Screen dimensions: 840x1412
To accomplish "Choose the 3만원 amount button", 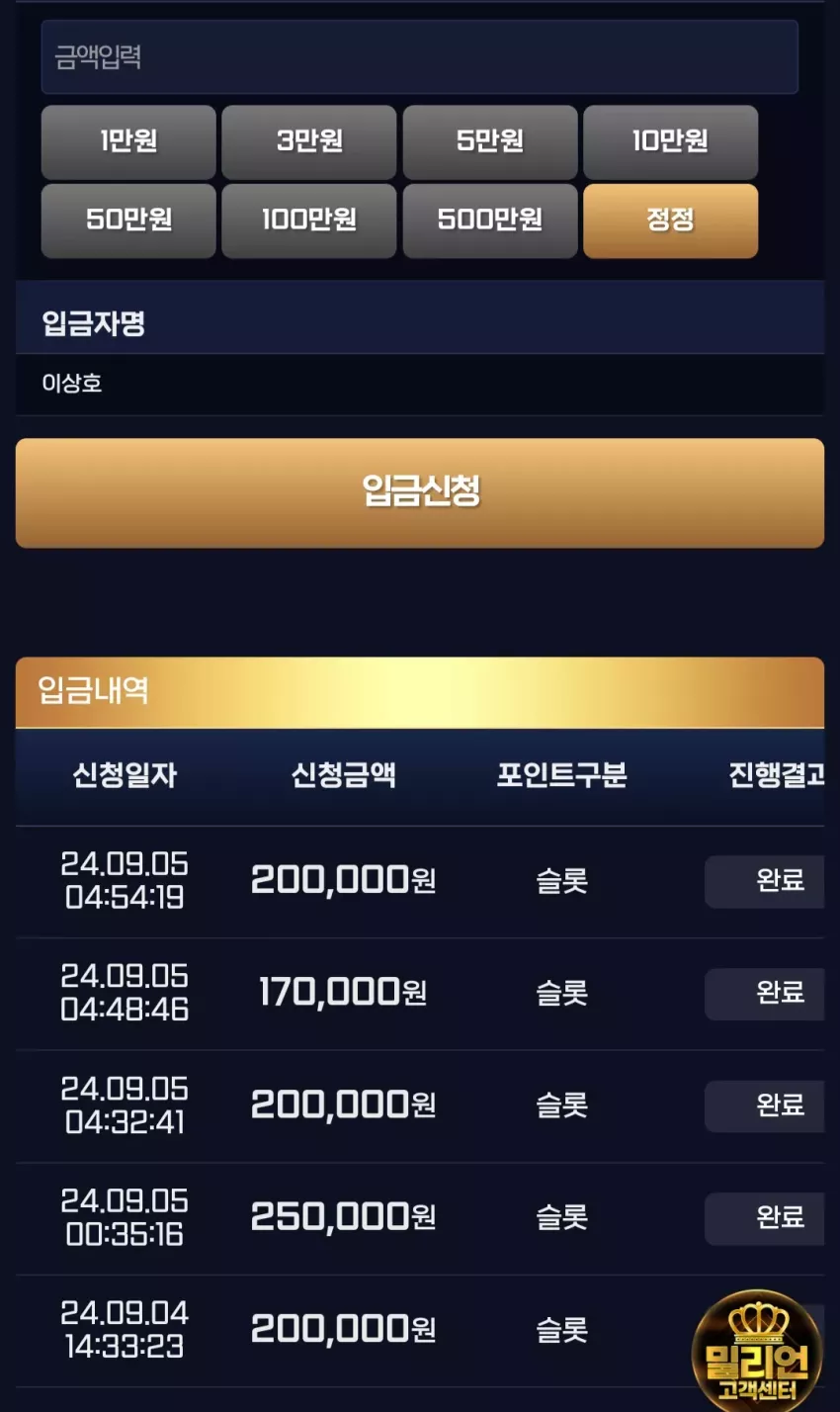I will click(x=309, y=141).
